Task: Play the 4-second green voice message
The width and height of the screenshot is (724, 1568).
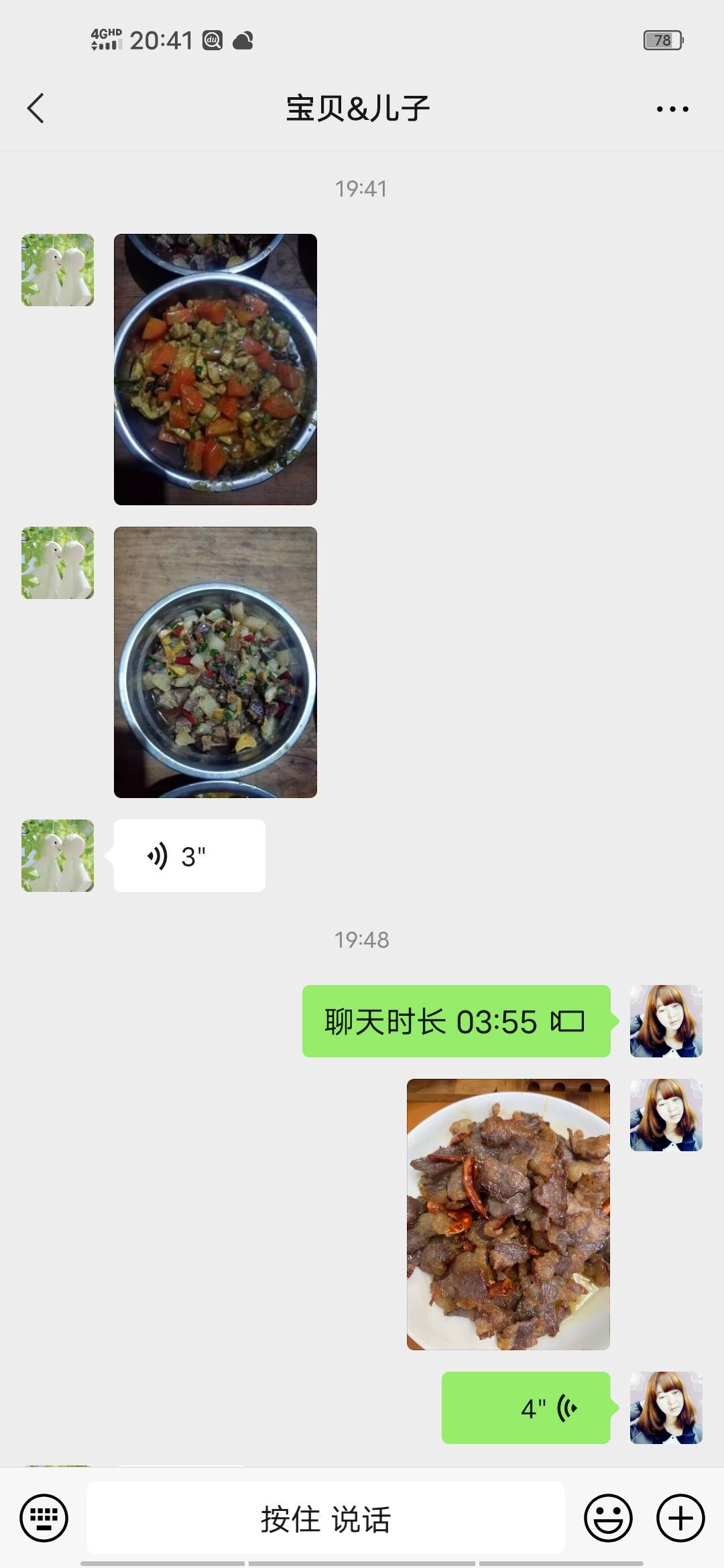Action: (x=526, y=1408)
